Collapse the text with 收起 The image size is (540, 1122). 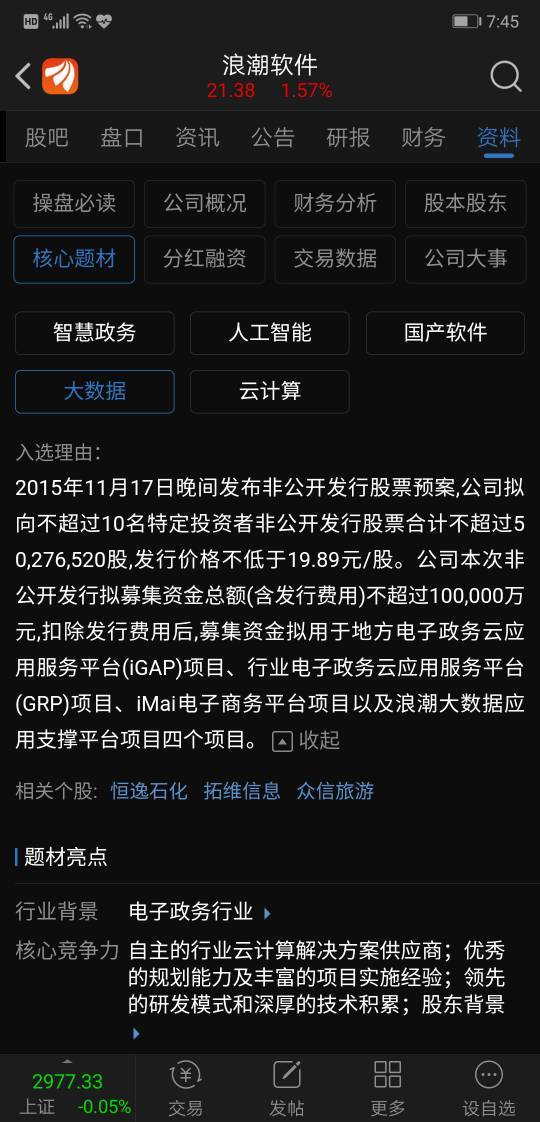[x=306, y=741]
